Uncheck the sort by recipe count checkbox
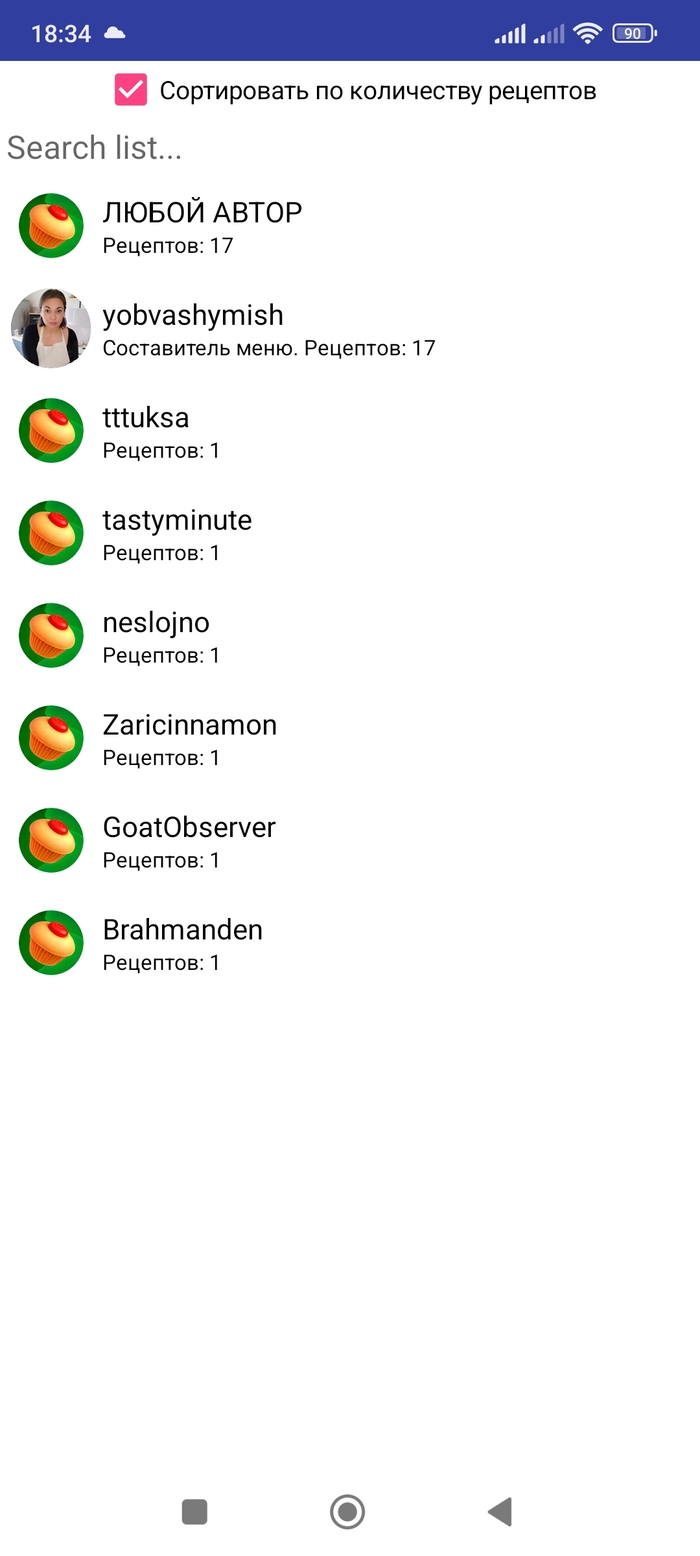700x1556 pixels. (131, 90)
